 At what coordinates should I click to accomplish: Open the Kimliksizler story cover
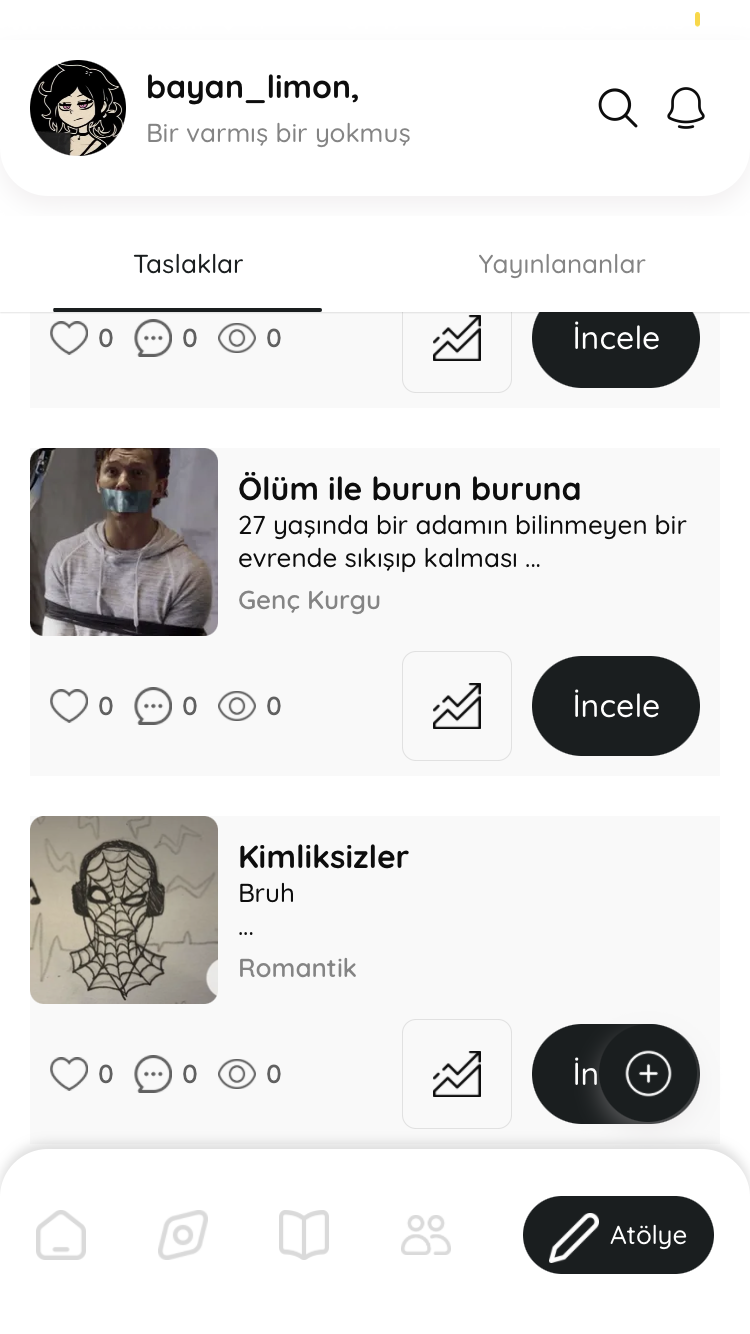(x=124, y=910)
